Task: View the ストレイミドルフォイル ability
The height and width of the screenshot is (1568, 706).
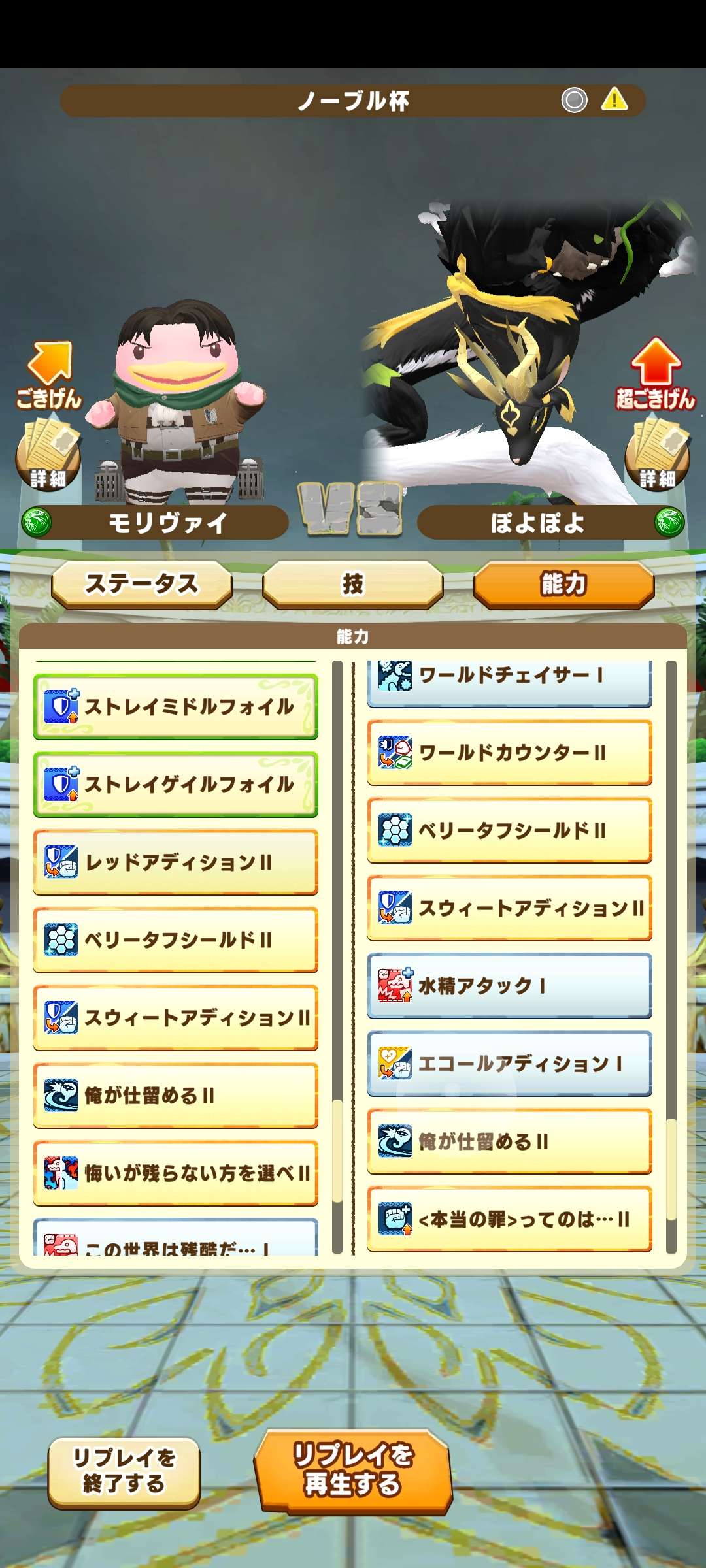Action: click(x=176, y=707)
